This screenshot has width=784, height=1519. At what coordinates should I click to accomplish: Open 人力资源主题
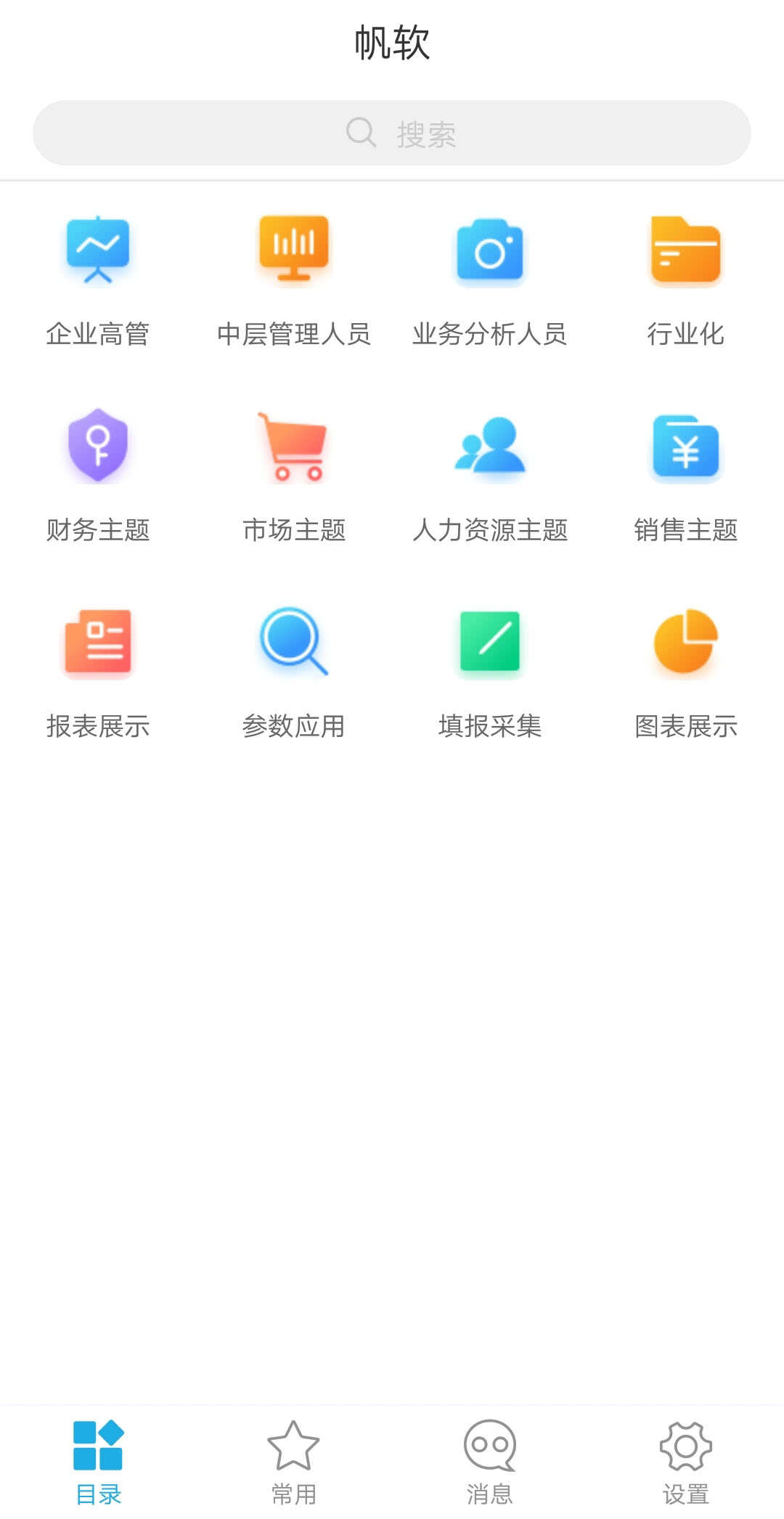[x=490, y=476]
